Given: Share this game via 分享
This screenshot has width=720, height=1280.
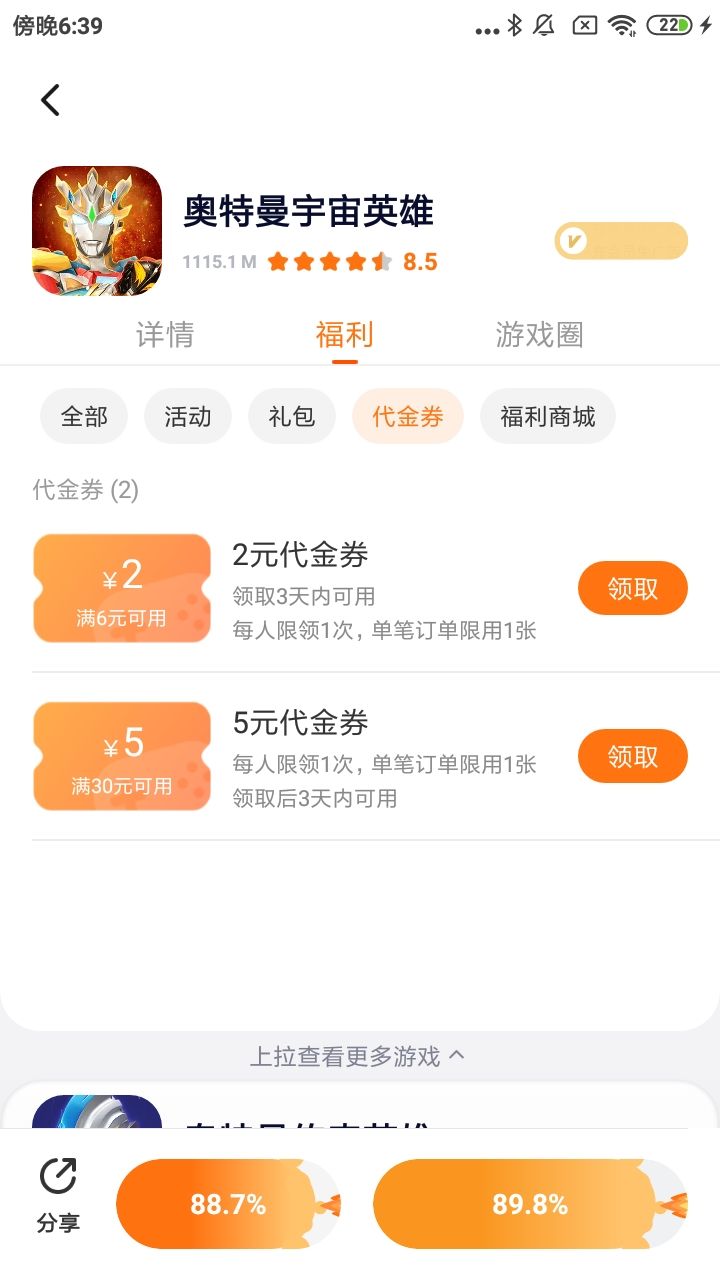Looking at the screenshot, I should 58,1195.
